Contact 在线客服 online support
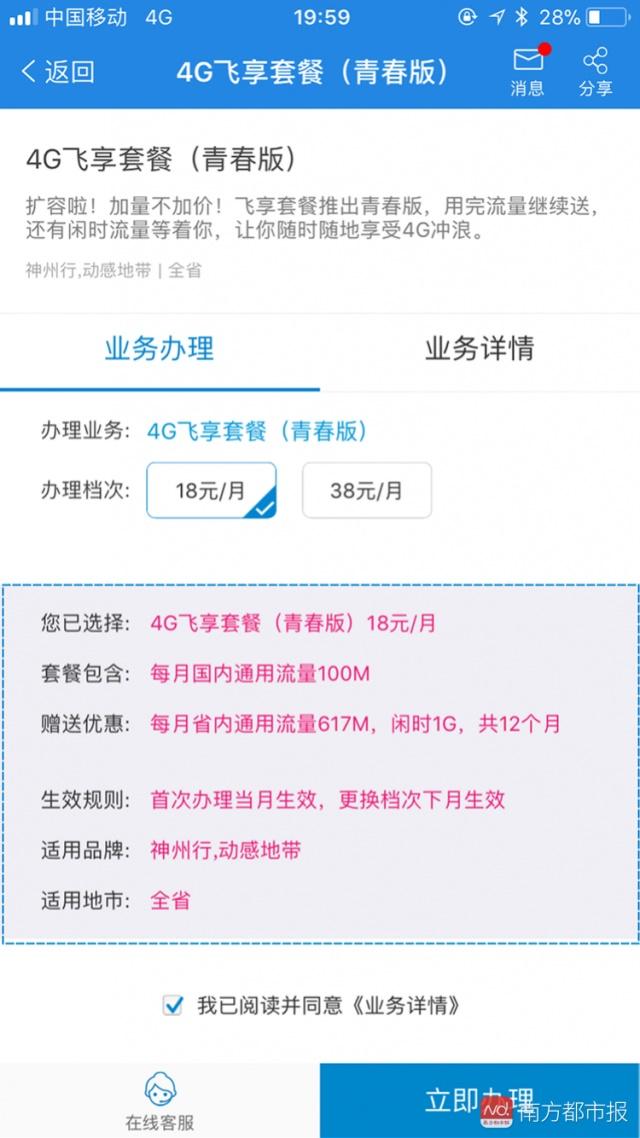640x1138 pixels. point(159,1101)
